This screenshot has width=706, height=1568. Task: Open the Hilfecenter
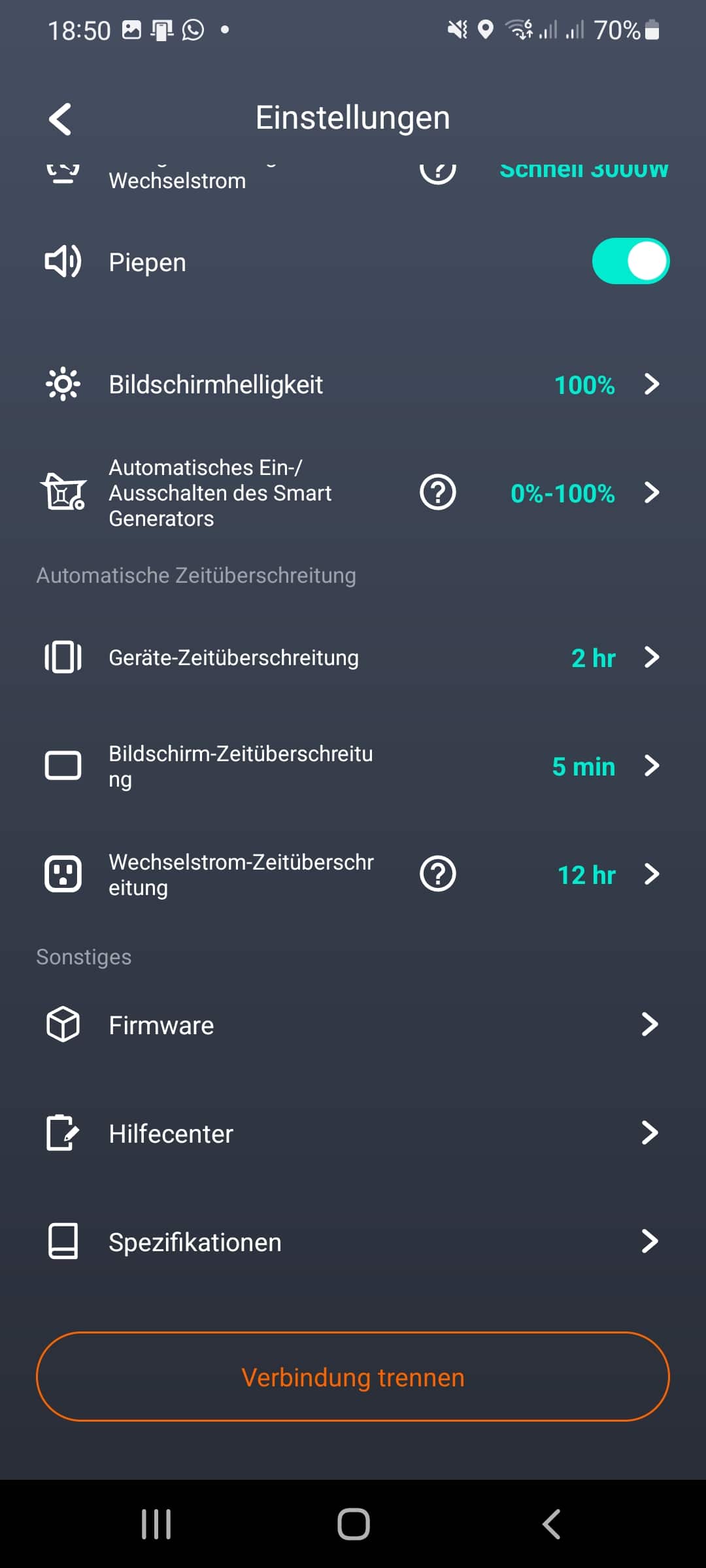(353, 1134)
